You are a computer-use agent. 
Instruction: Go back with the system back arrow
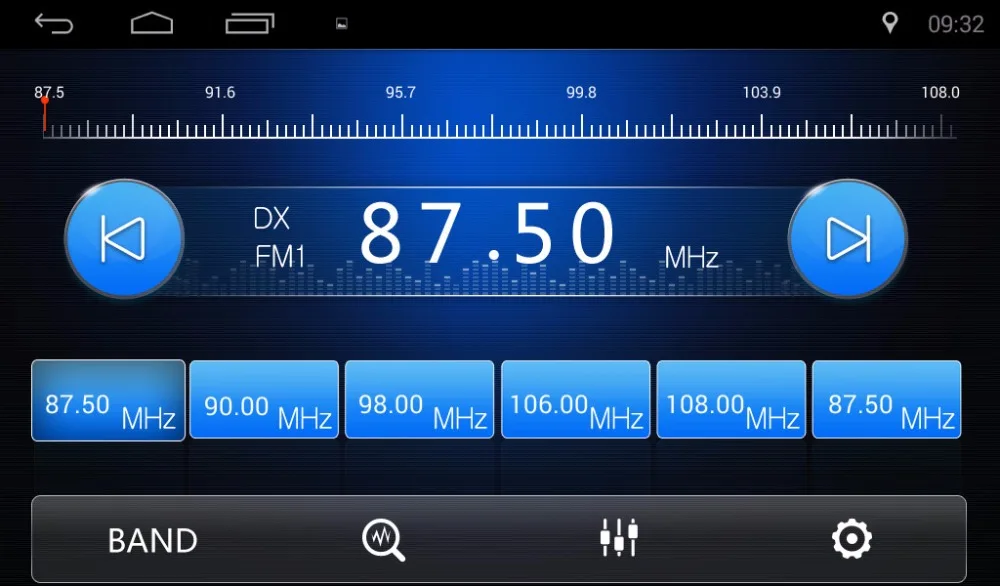[x=54, y=24]
